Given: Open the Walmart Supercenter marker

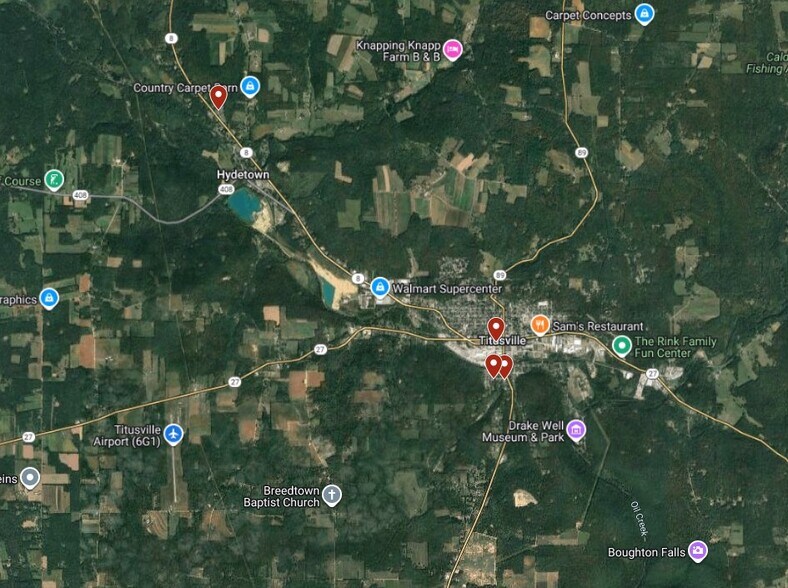Looking at the screenshot, I should coord(380,288).
